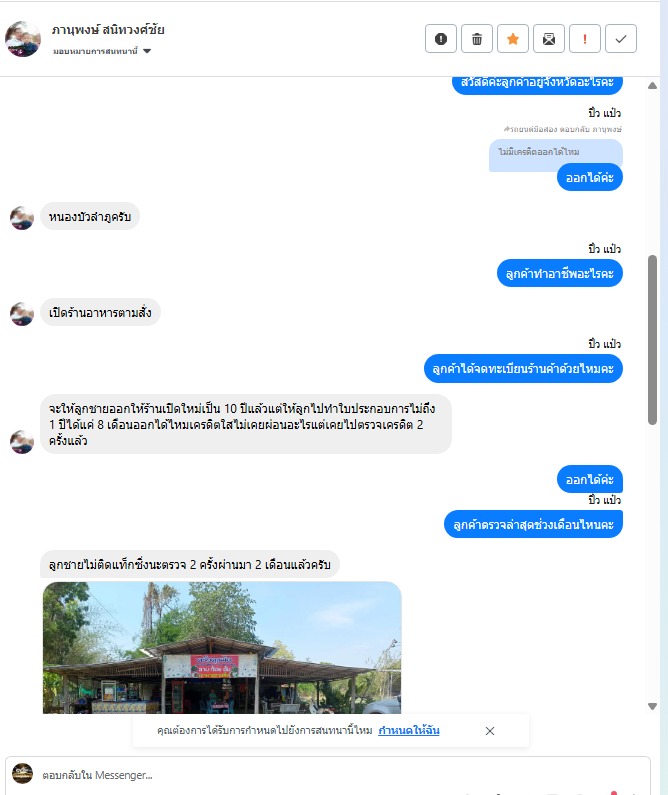Tap the กำหนดให้ฉัน link
This screenshot has width=668, height=795.
point(409,731)
